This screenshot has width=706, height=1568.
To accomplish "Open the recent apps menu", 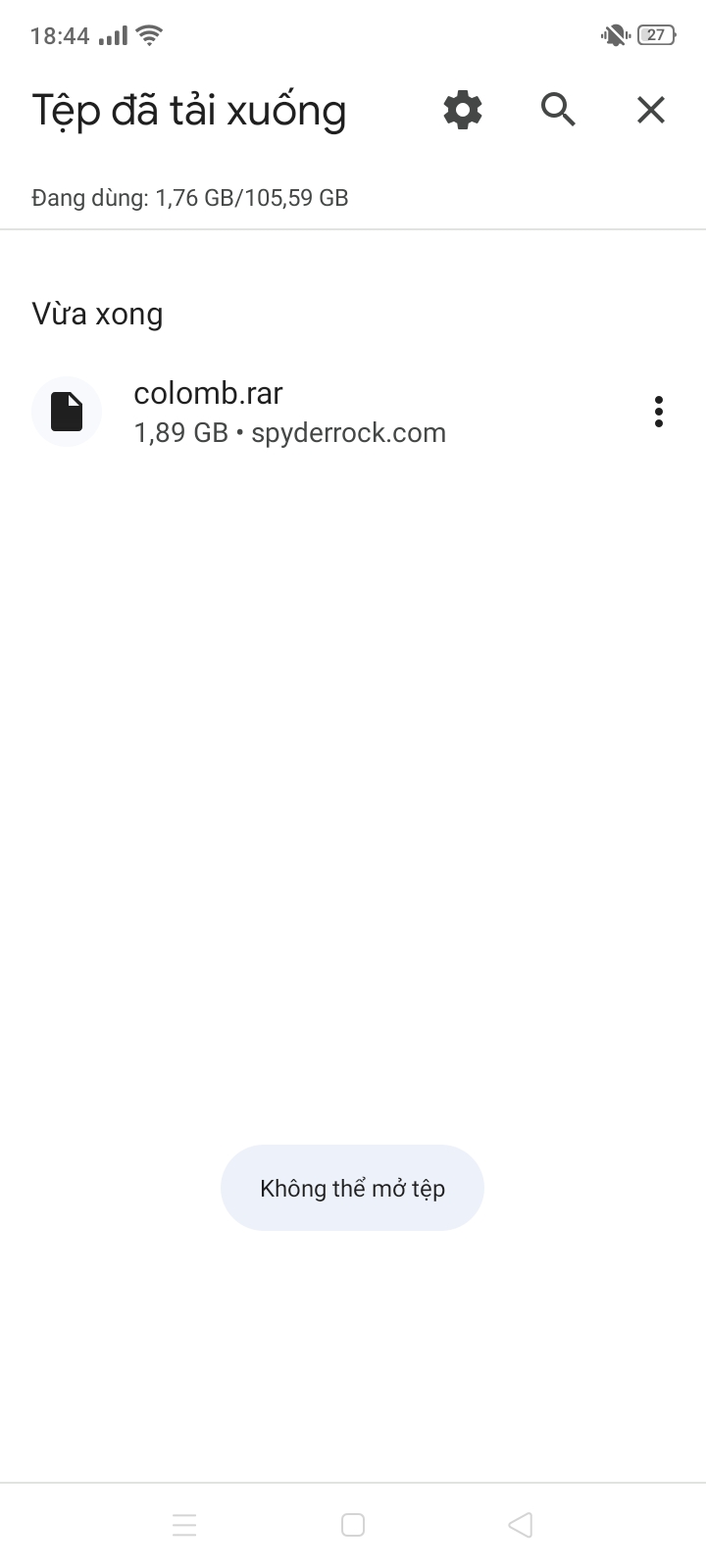I will click(x=184, y=1525).
